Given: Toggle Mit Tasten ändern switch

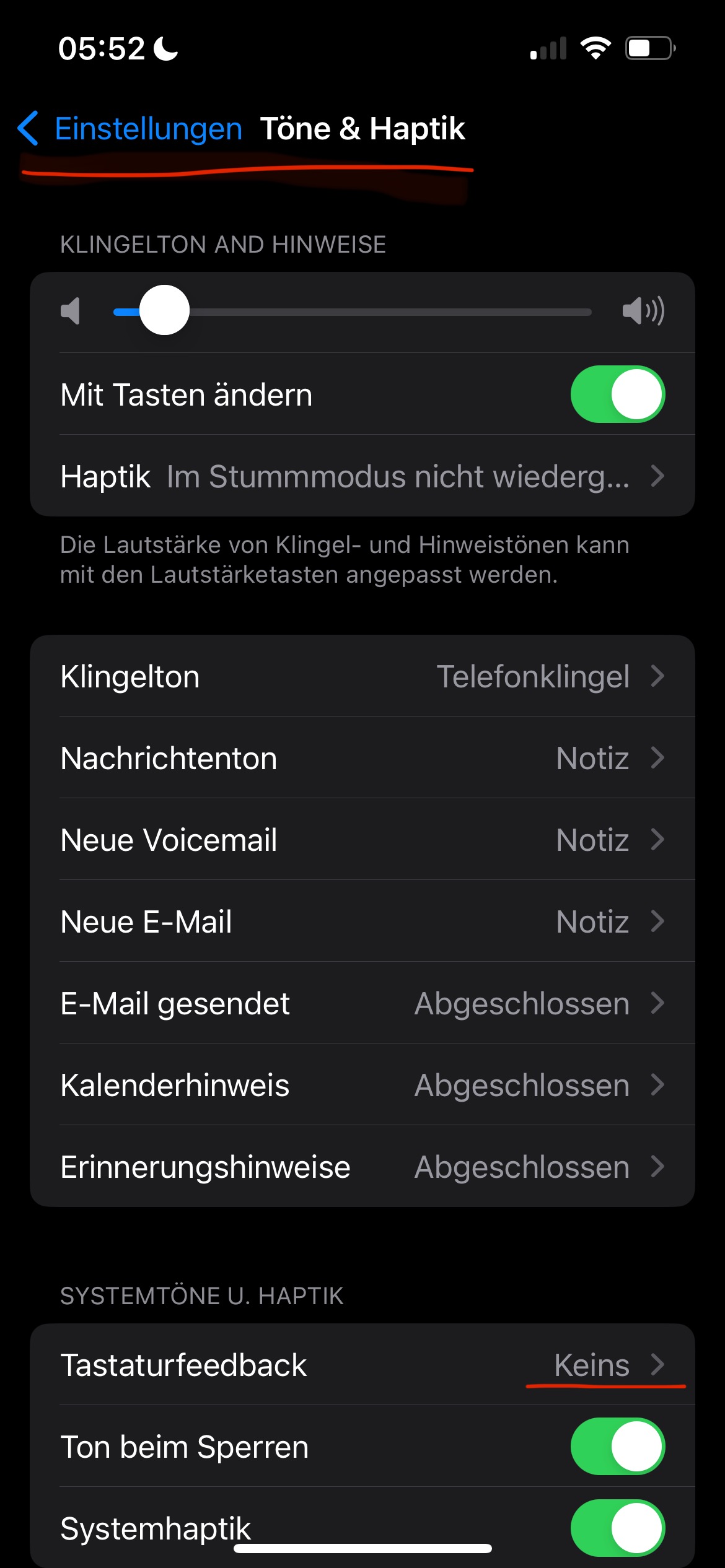Looking at the screenshot, I should [x=617, y=394].
